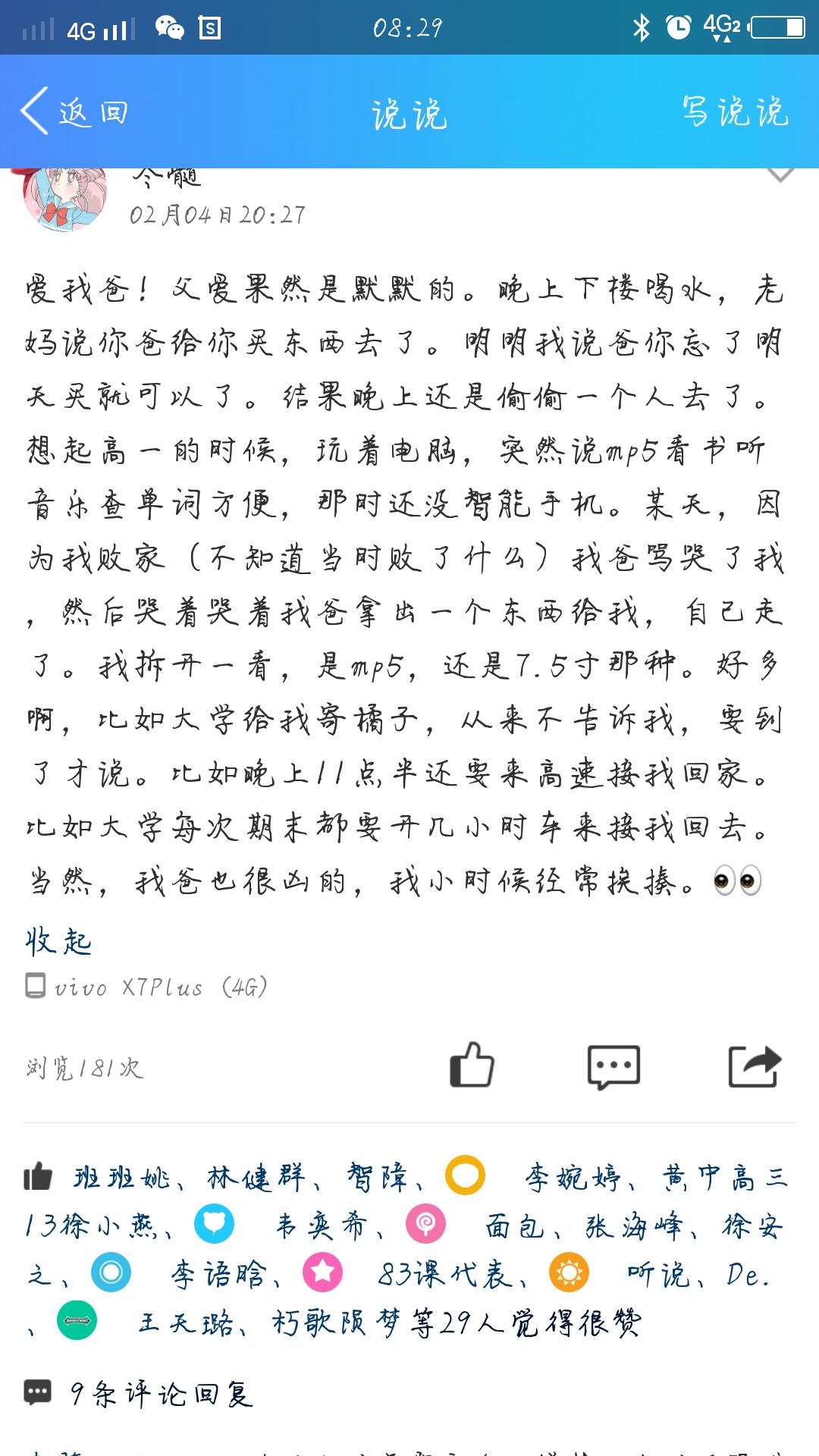
Task: Open liker 李语晗's profile
Action: [218, 1274]
